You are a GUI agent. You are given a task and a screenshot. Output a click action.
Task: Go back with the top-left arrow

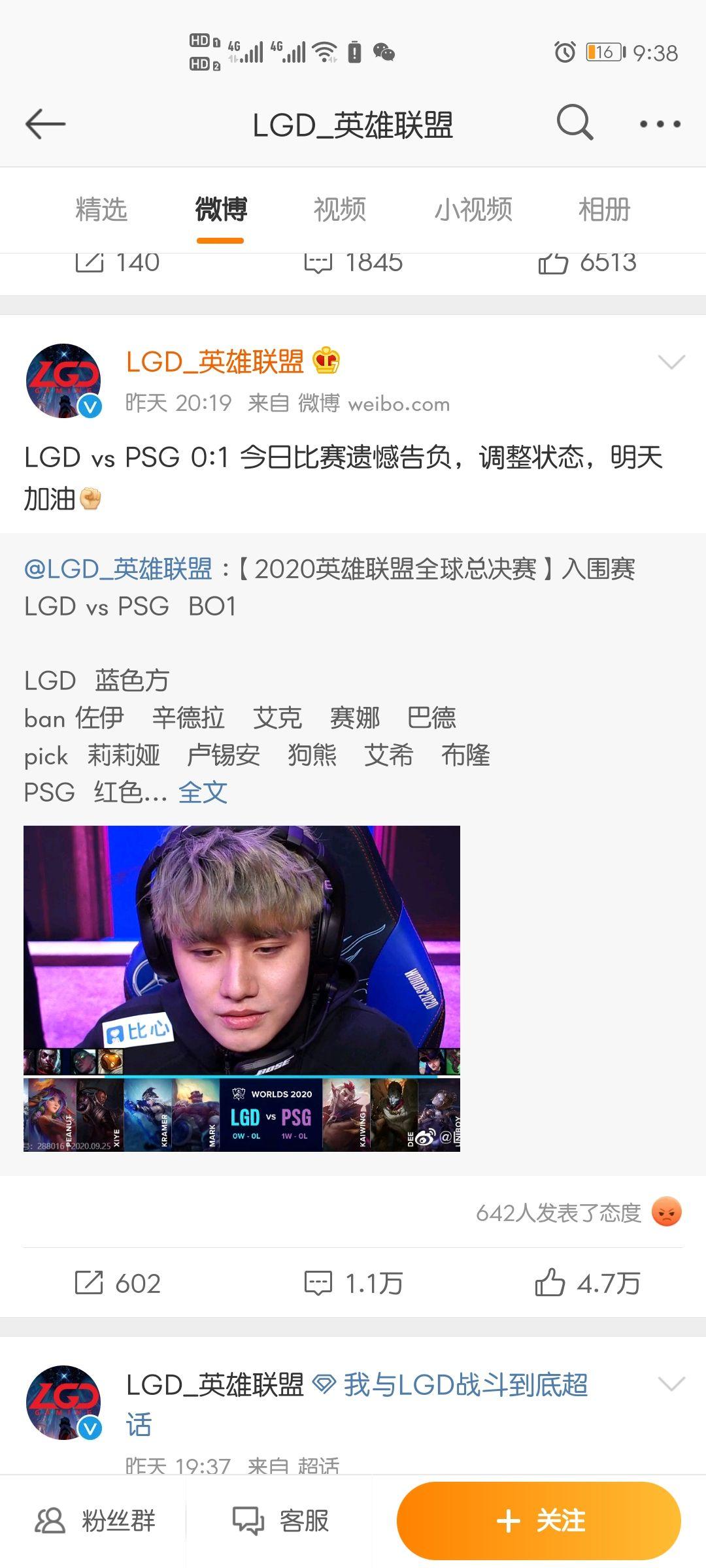coord(45,123)
